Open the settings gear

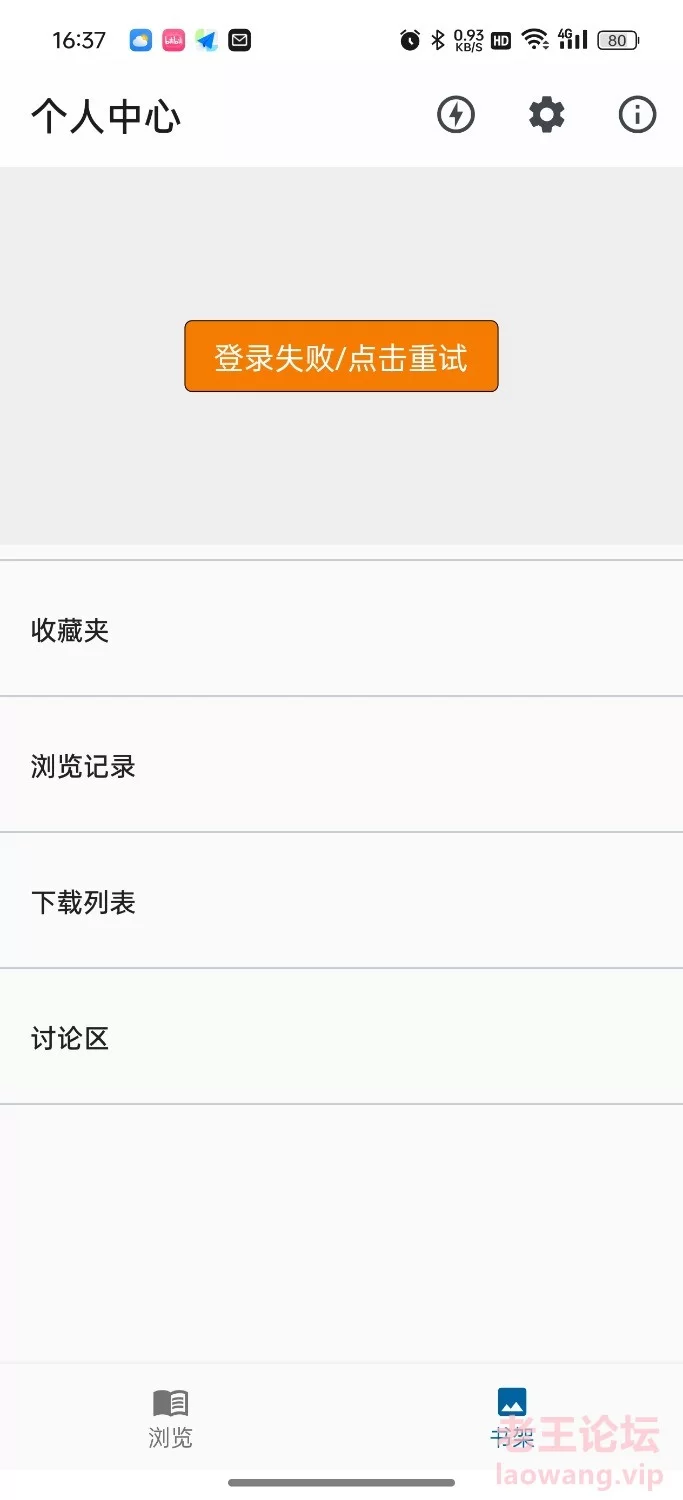pos(547,115)
